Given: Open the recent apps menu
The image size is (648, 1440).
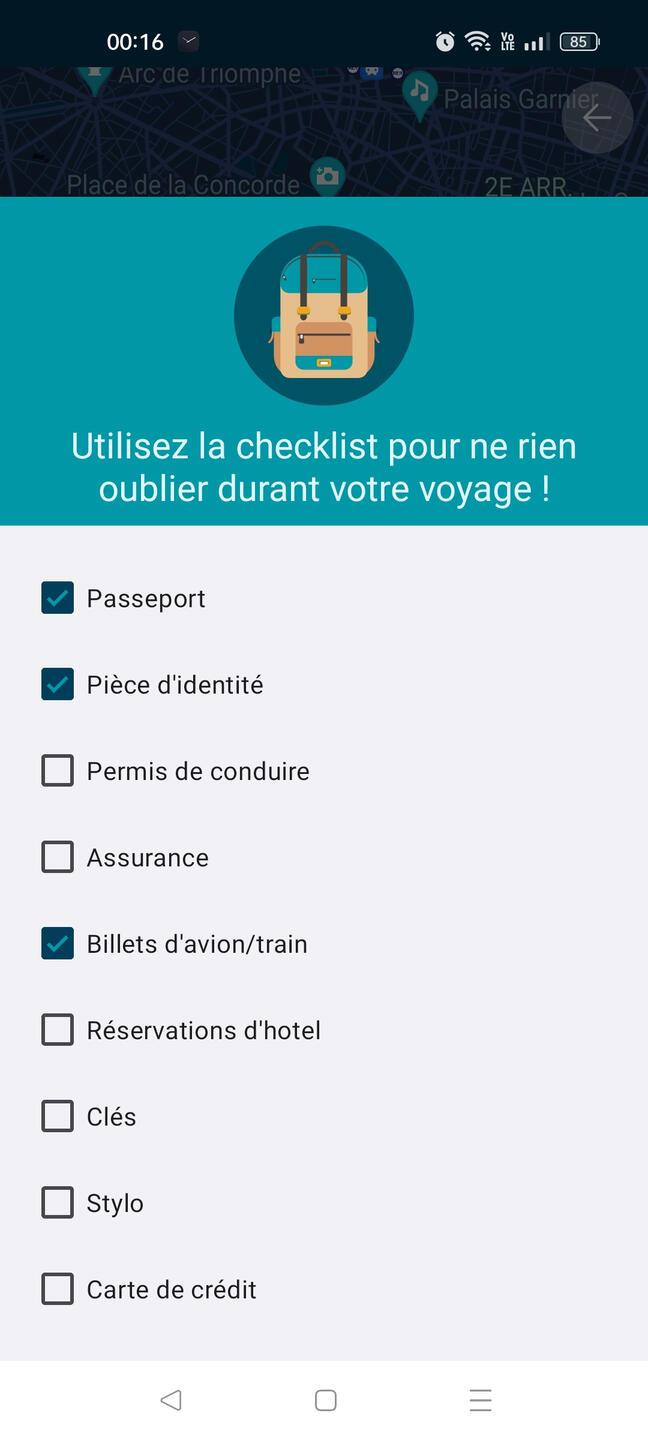Looking at the screenshot, I should 480,1400.
